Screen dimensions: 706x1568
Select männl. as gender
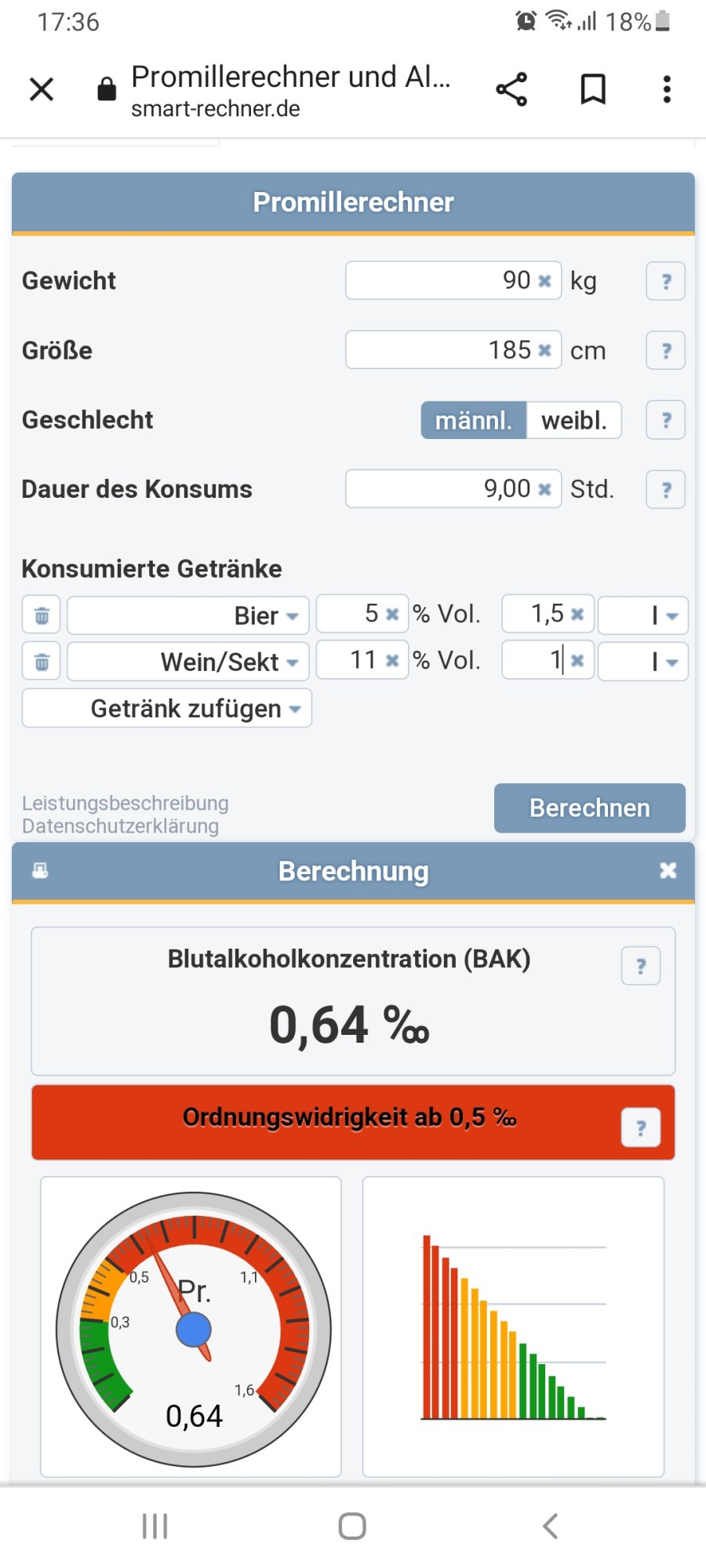474,420
